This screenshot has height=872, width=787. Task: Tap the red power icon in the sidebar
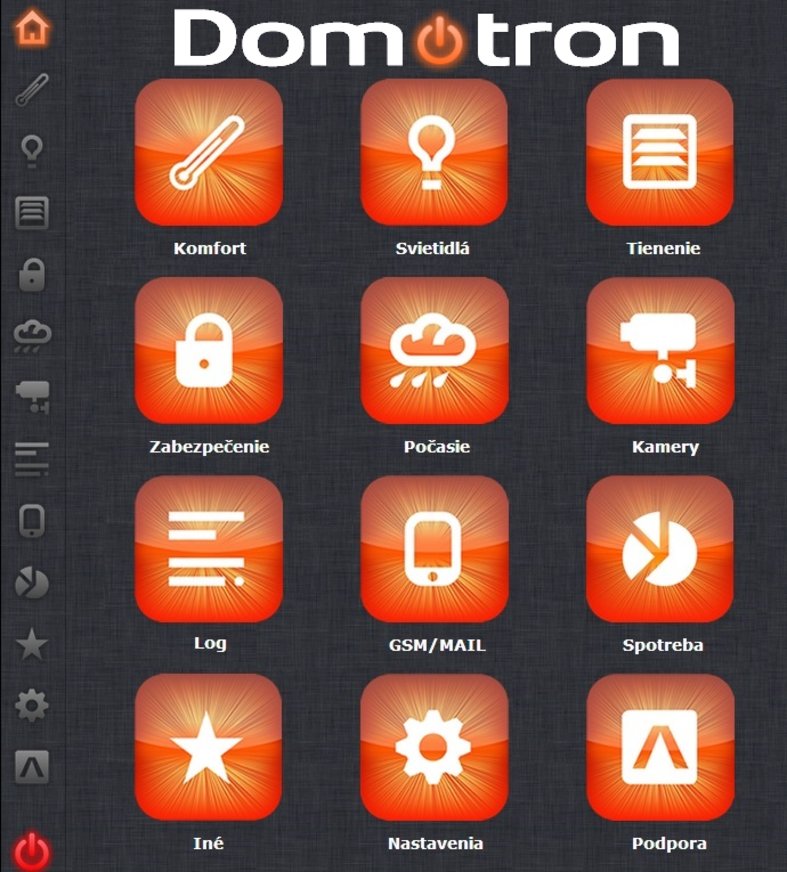32,852
